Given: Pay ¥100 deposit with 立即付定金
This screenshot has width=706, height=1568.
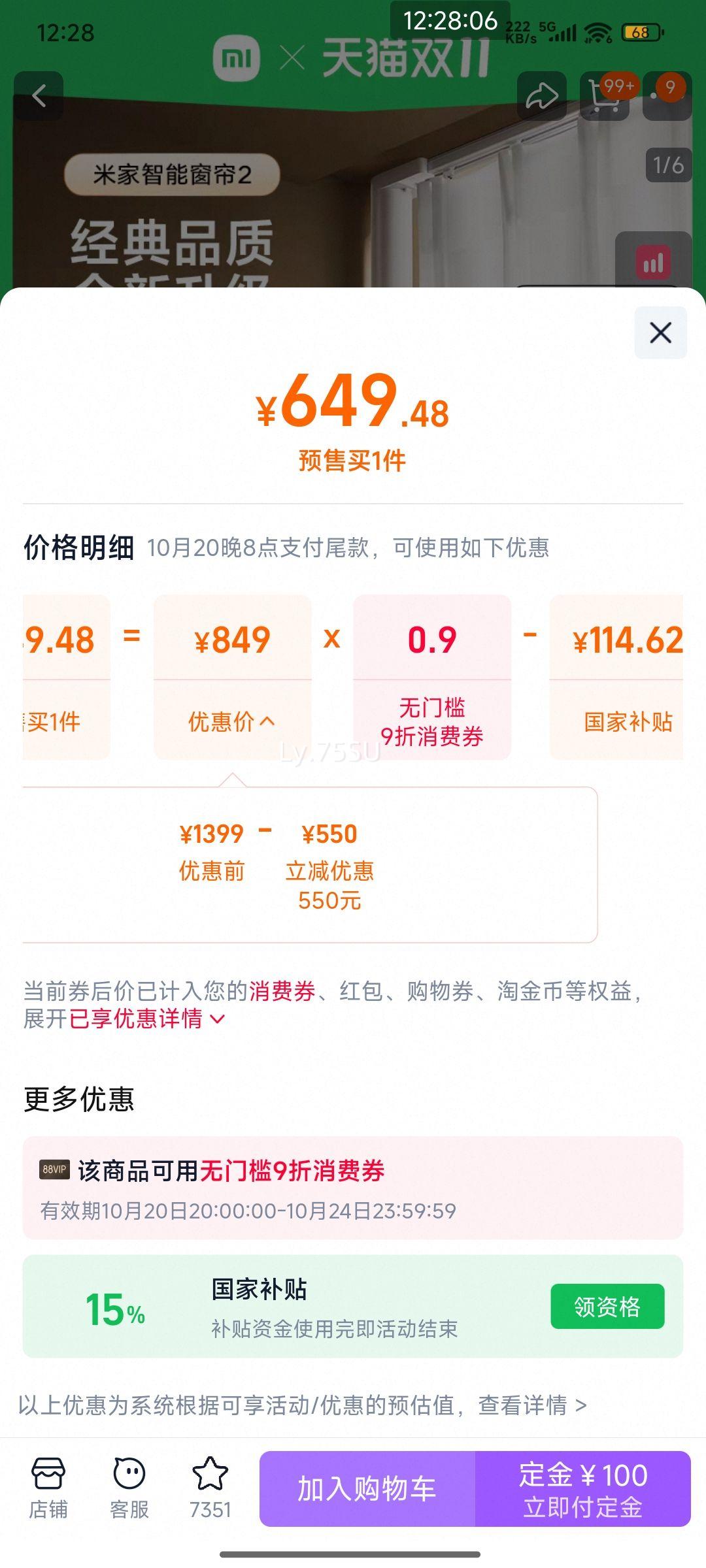Looking at the screenshot, I should point(582,1489).
